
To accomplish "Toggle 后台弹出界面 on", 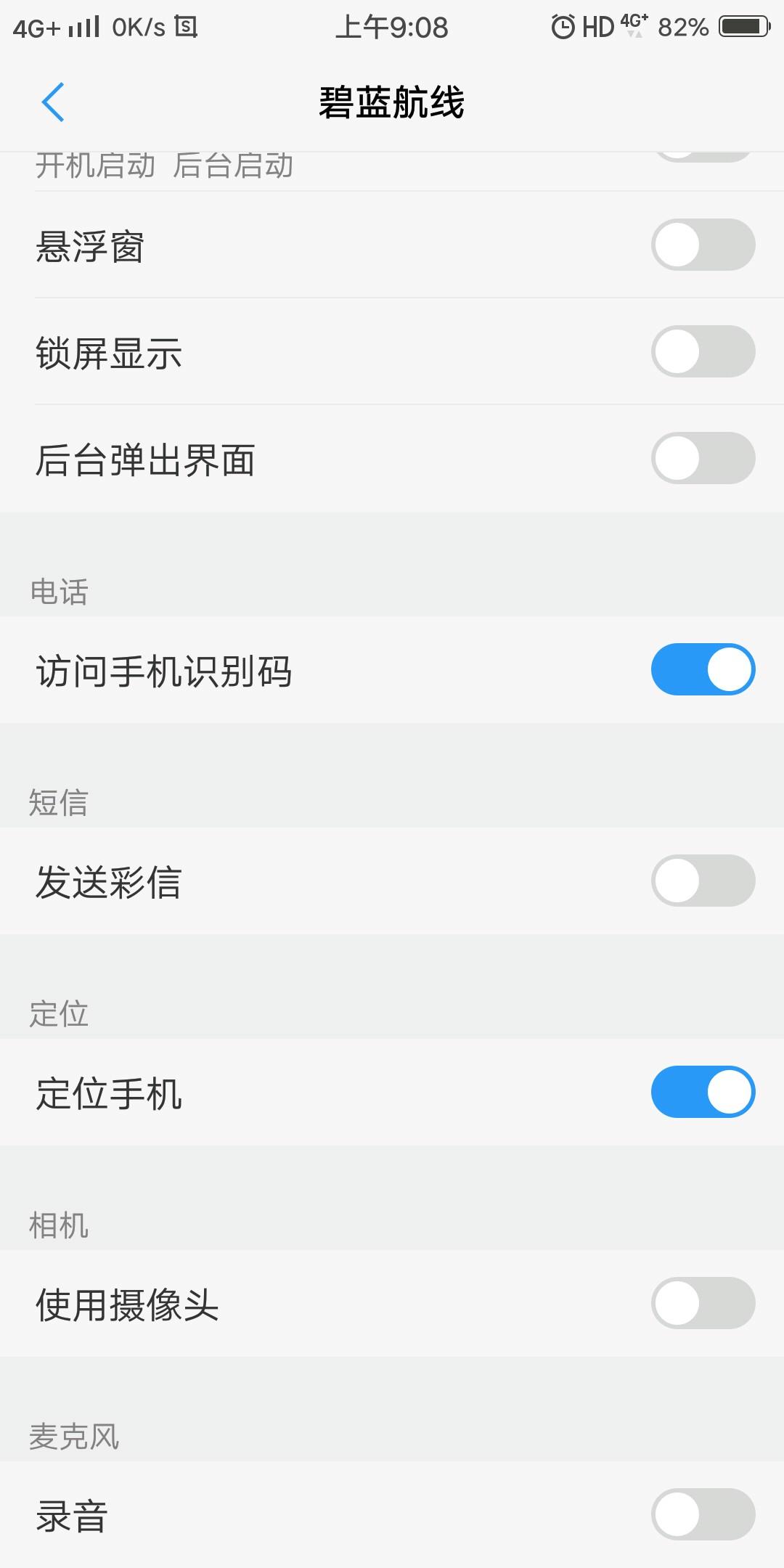I will [703, 458].
